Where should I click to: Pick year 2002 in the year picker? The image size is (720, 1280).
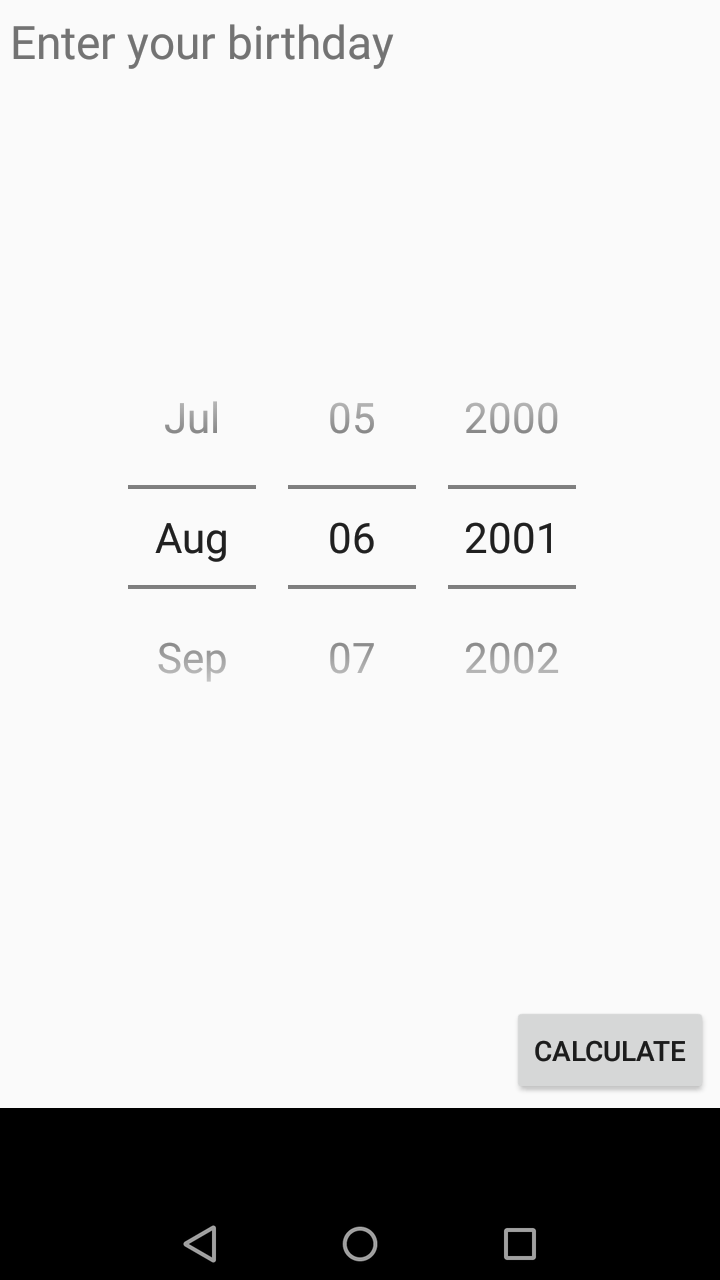tap(511, 658)
